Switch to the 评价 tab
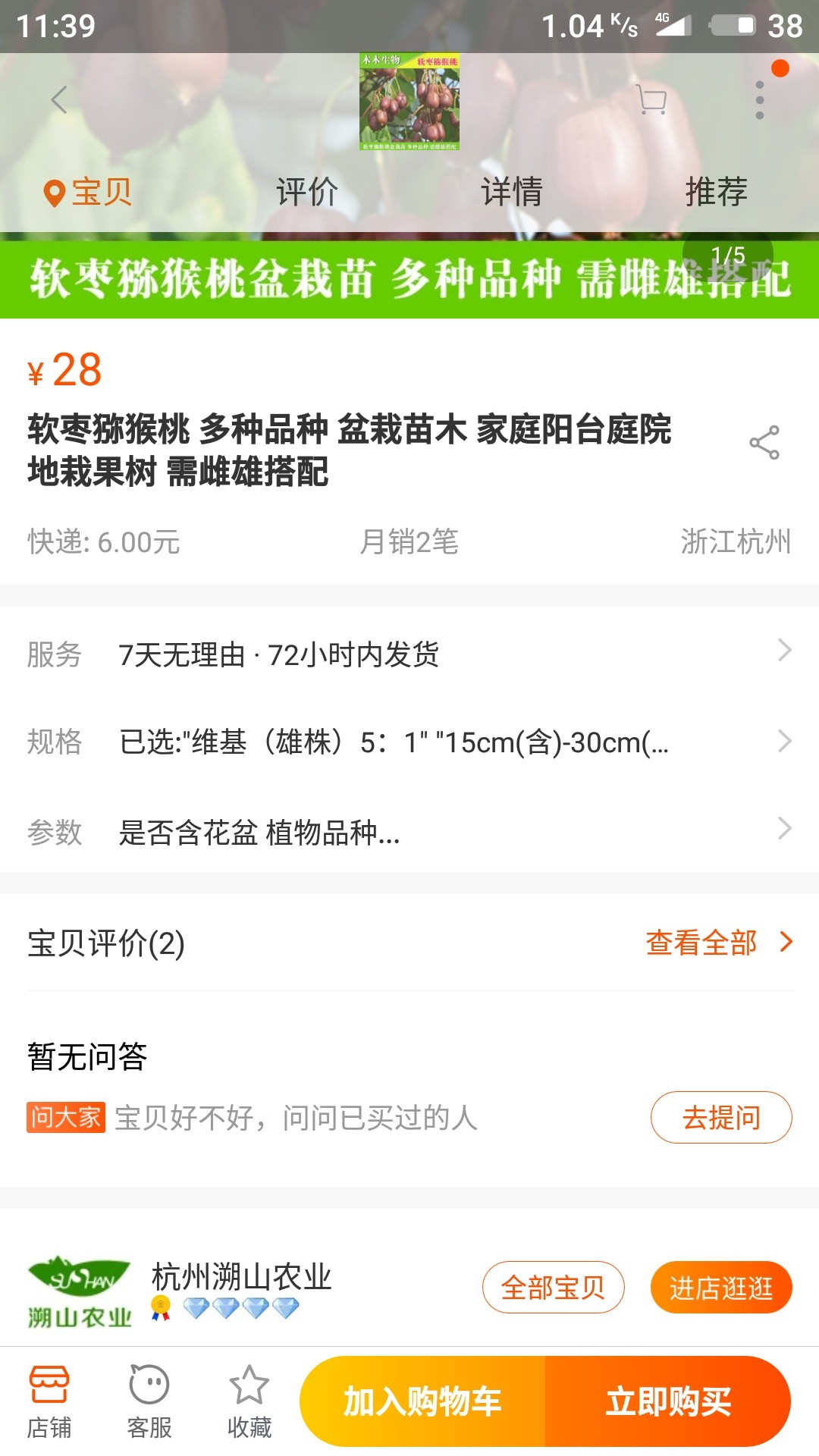Viewport: 819px width, 1456px height. [307, 191]
